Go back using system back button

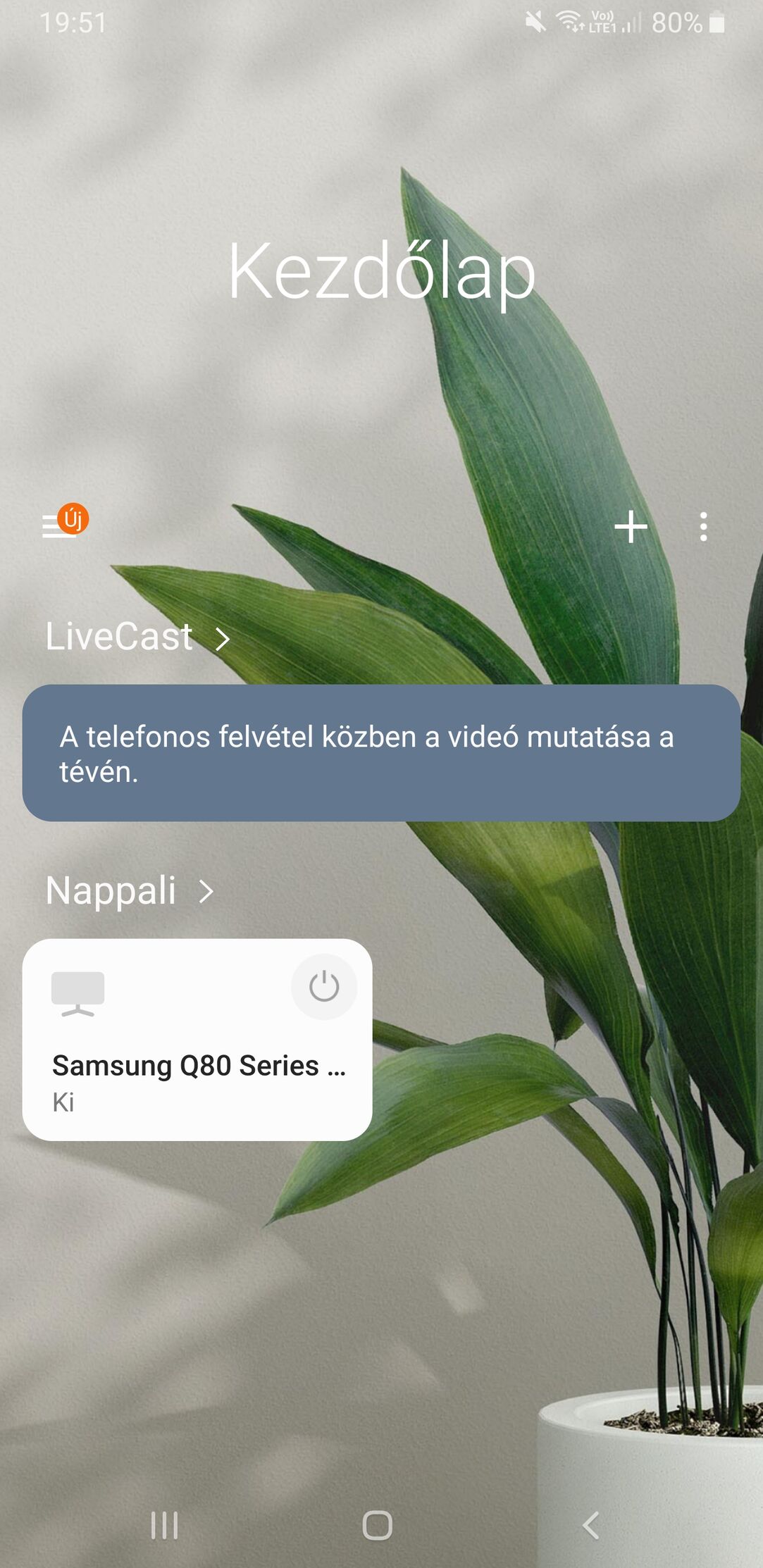[x=590, y=1525]
